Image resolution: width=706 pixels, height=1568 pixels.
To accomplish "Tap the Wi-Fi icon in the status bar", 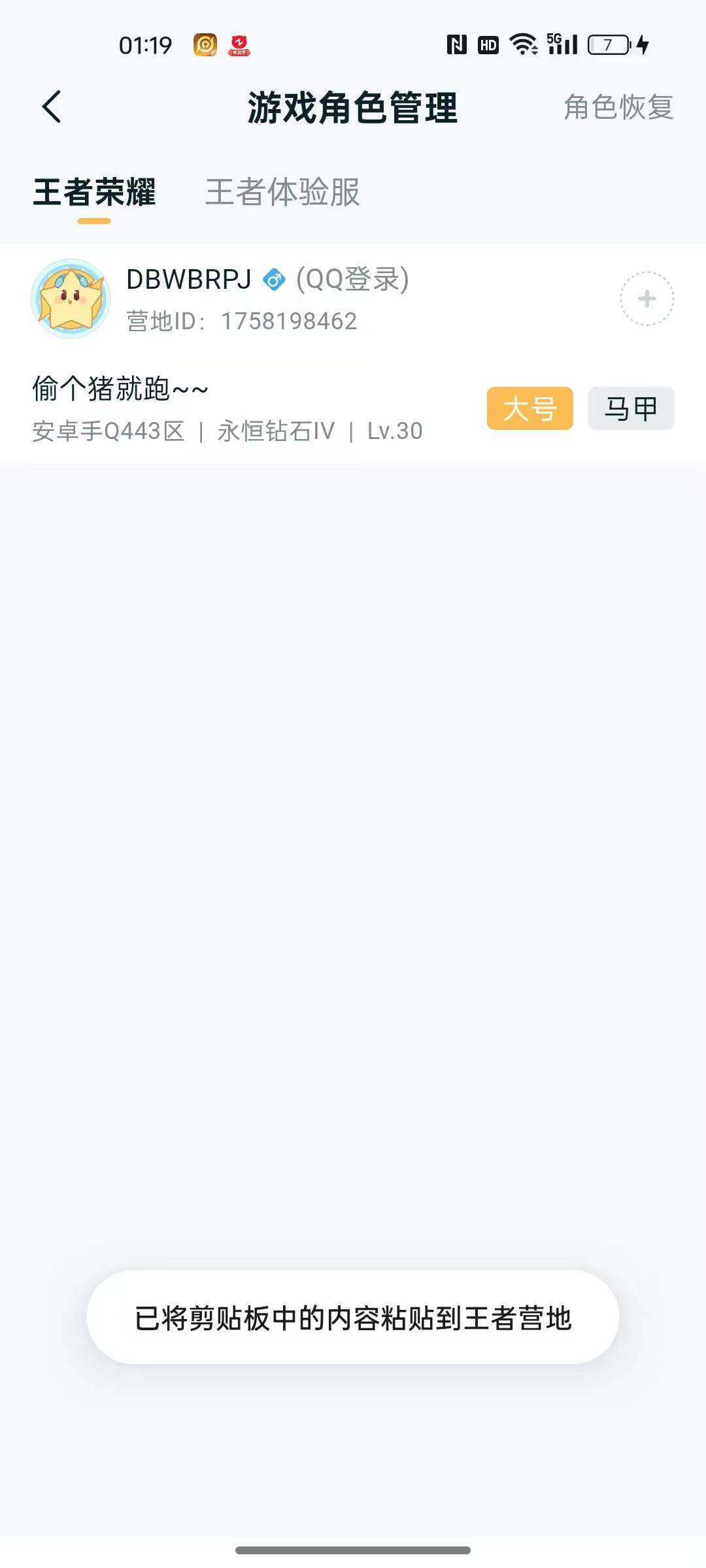I will coord(522,44).
